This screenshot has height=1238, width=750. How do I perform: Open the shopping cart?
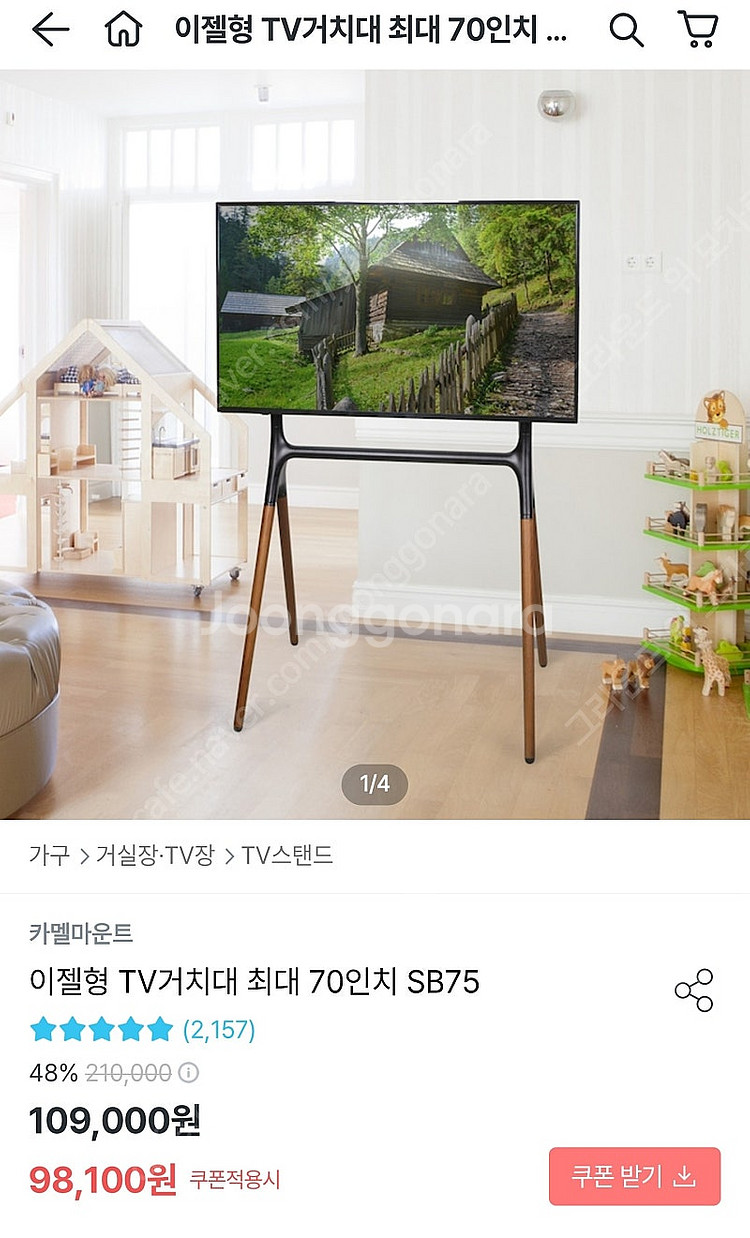point(698,30)
